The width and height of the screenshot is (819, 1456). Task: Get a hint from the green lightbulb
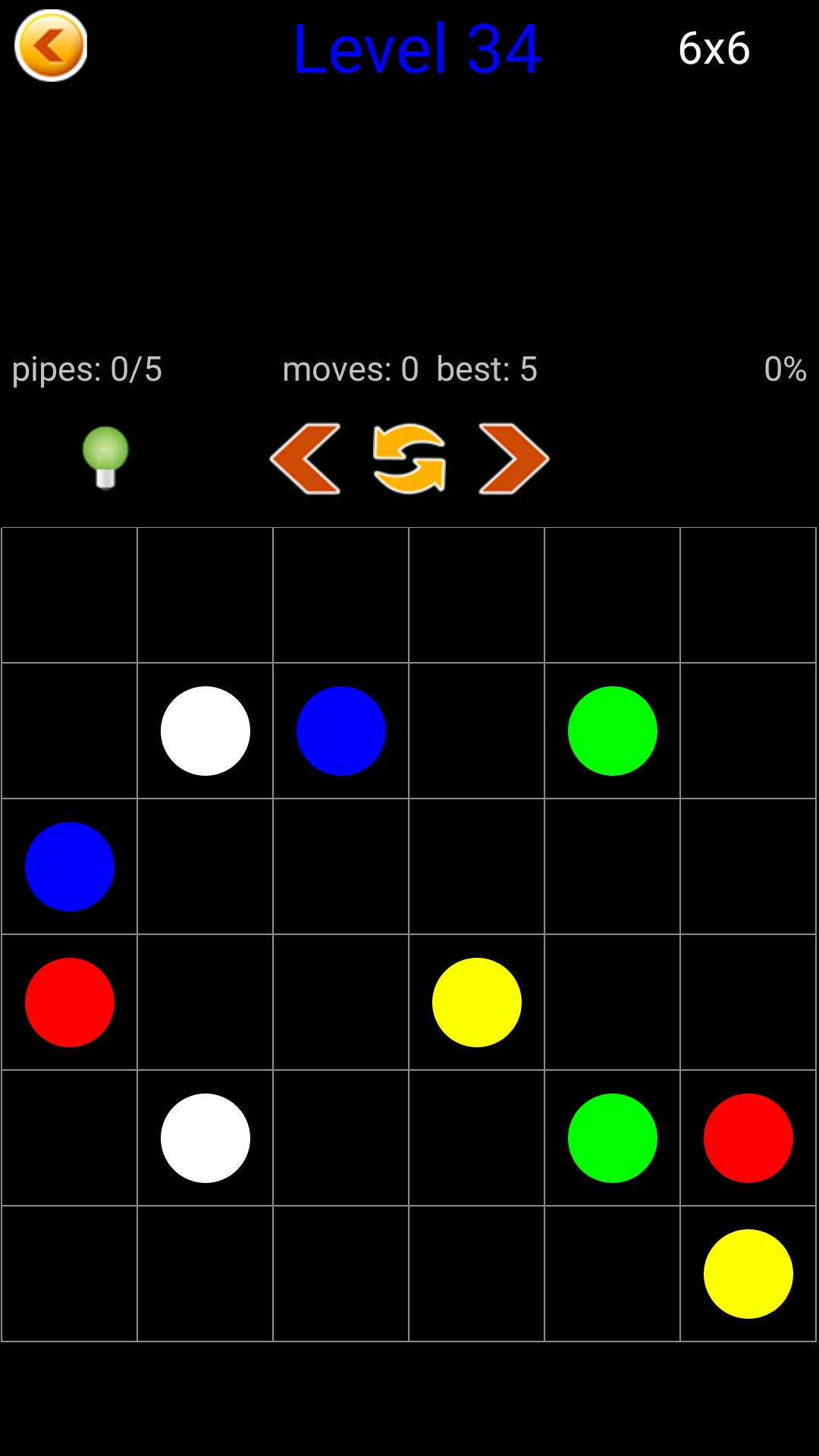105,457
